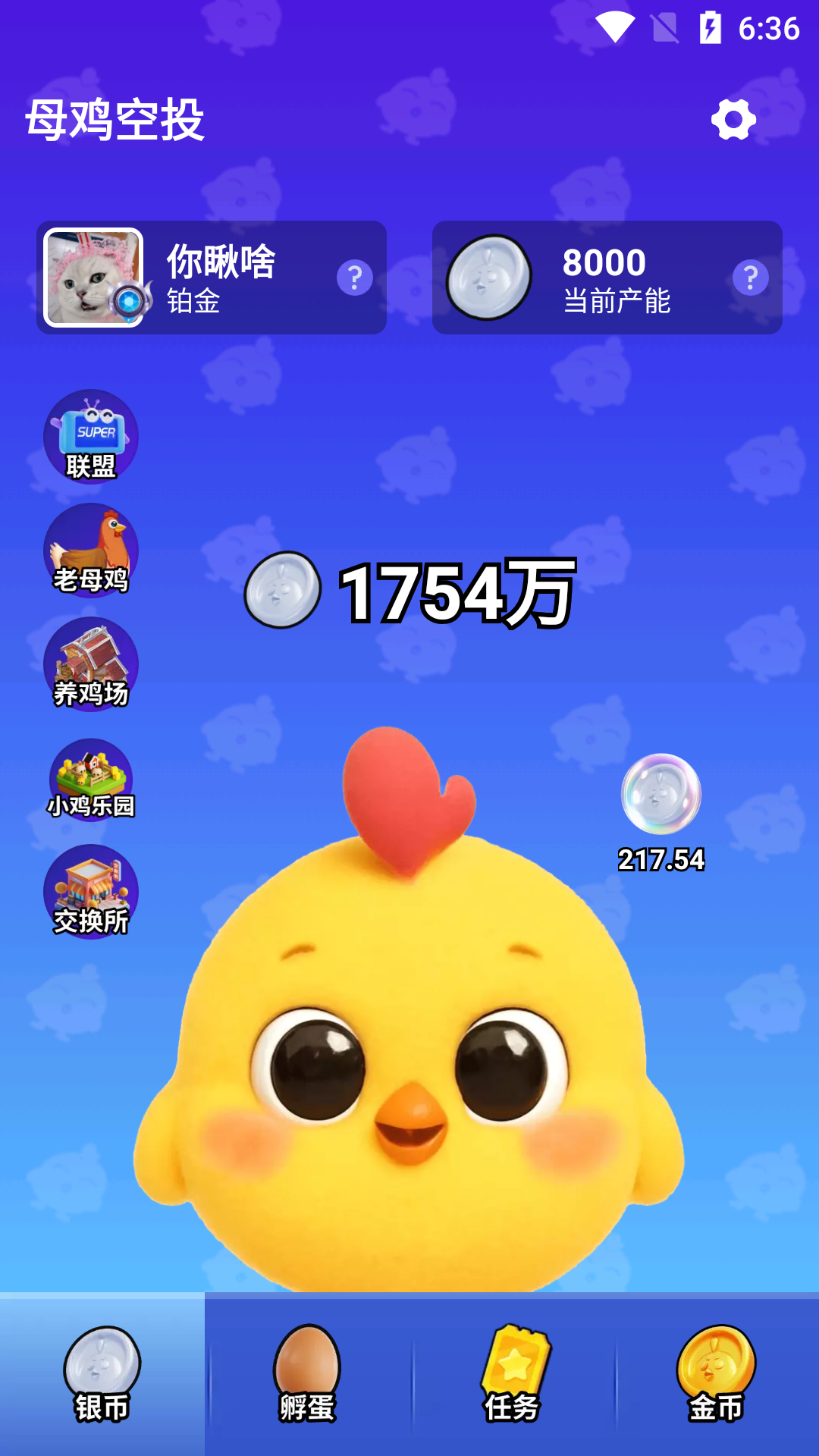
Task: Switch to the 银币 tab
Action: (102, 1374)
